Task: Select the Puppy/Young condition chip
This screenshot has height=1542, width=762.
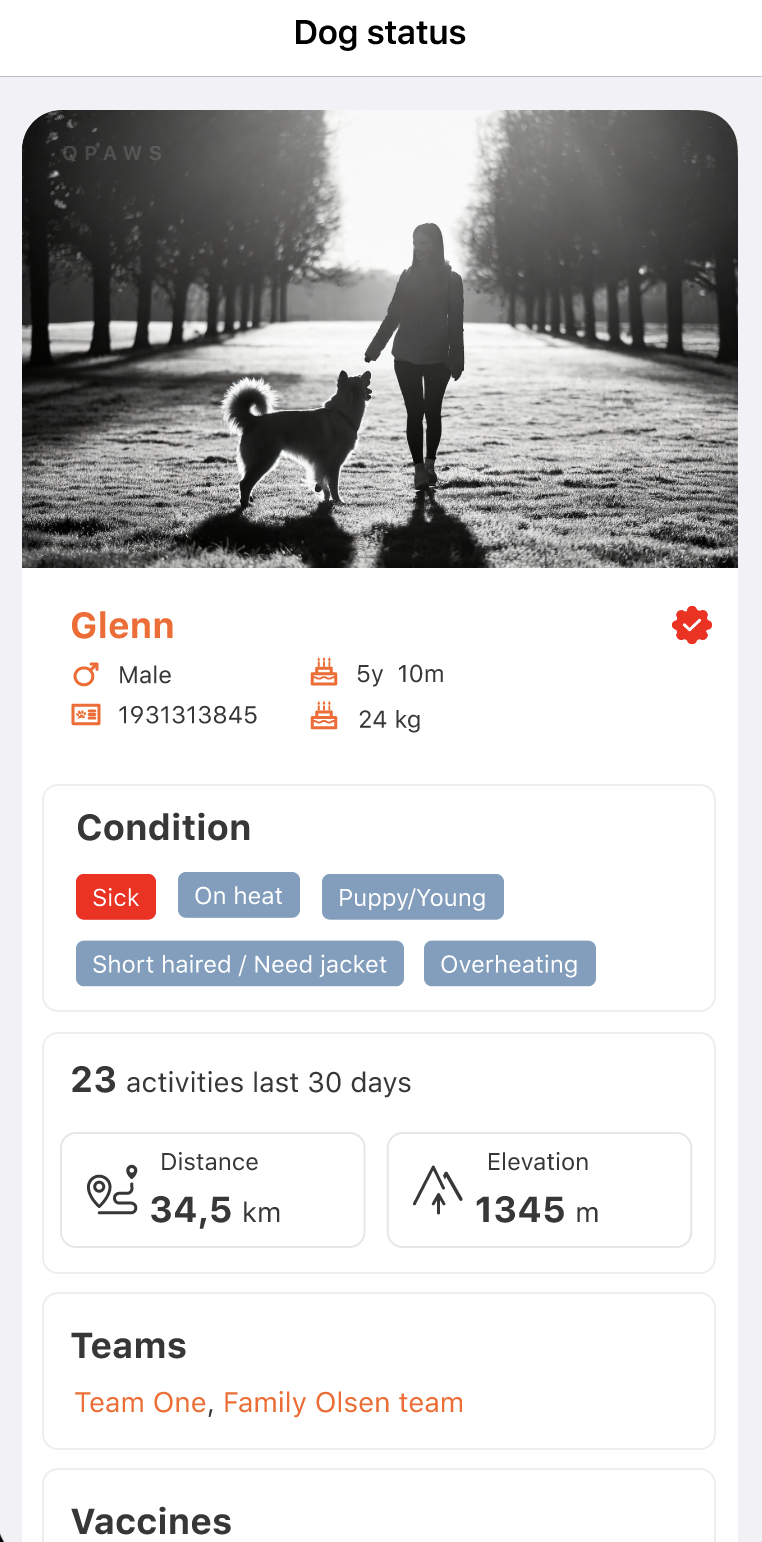Action: pyautogui.click(x=412, y=897)
